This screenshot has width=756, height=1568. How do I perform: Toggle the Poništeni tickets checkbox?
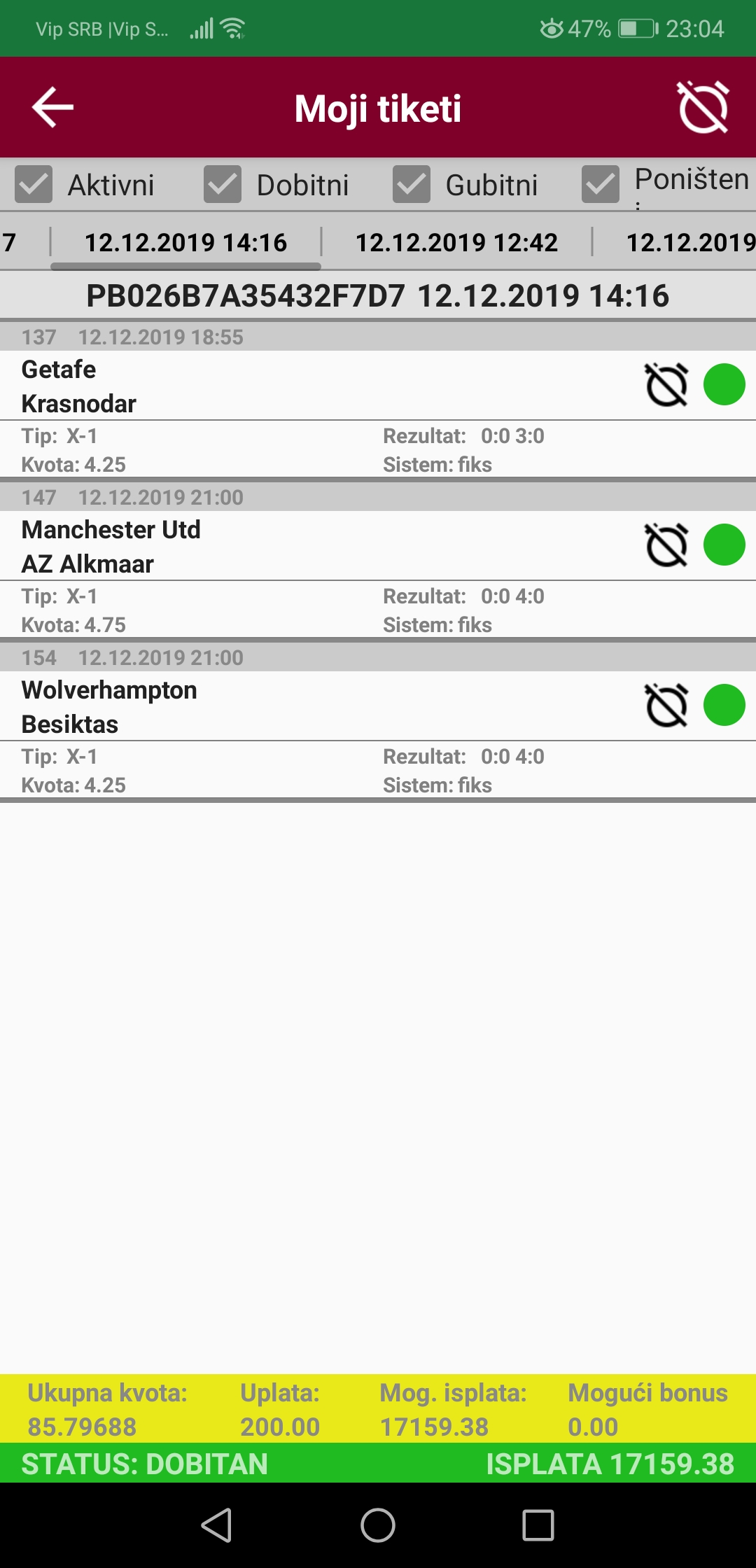pos(601,185)
